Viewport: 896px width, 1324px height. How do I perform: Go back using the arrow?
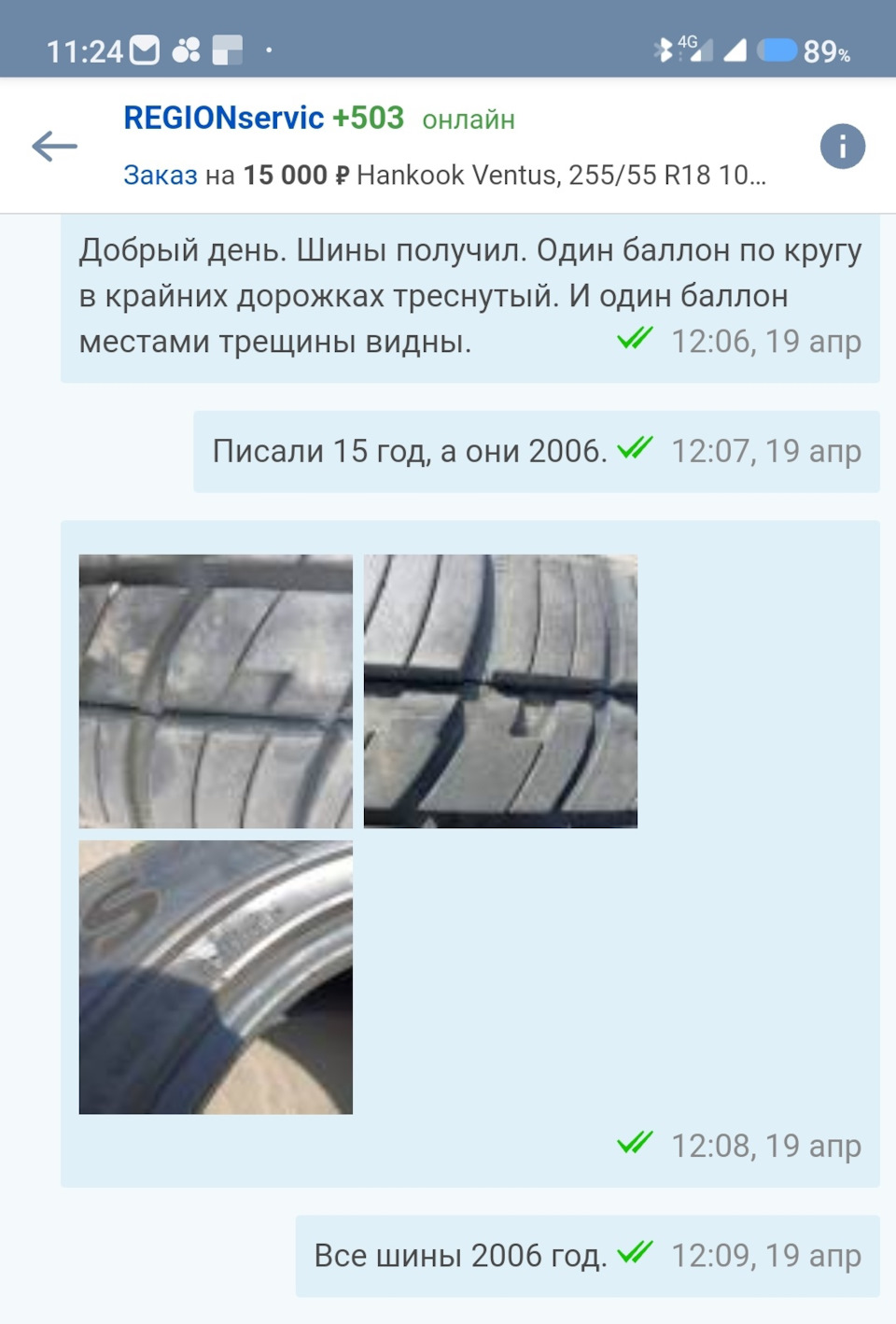54,146
